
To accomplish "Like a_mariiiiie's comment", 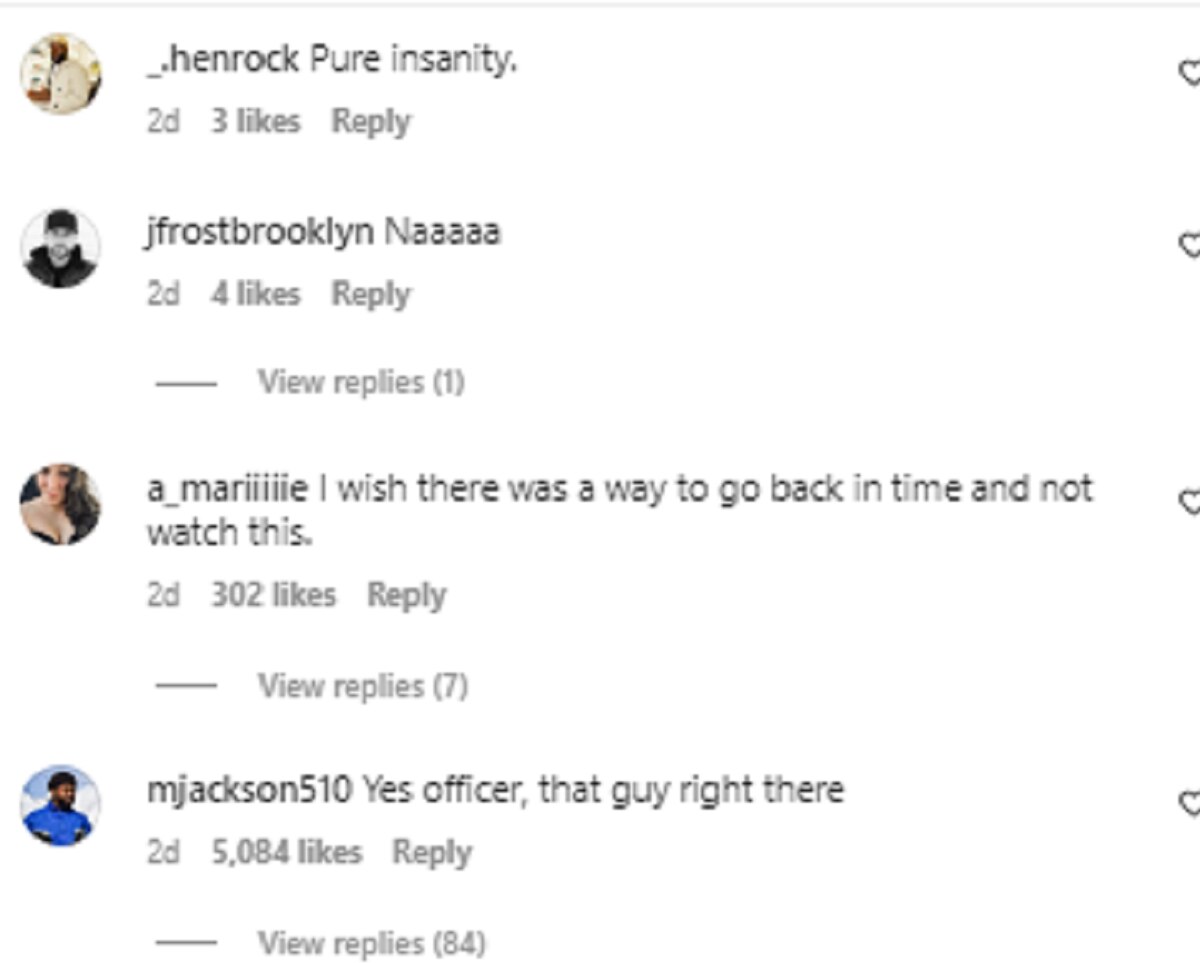I will [1190, 502].
